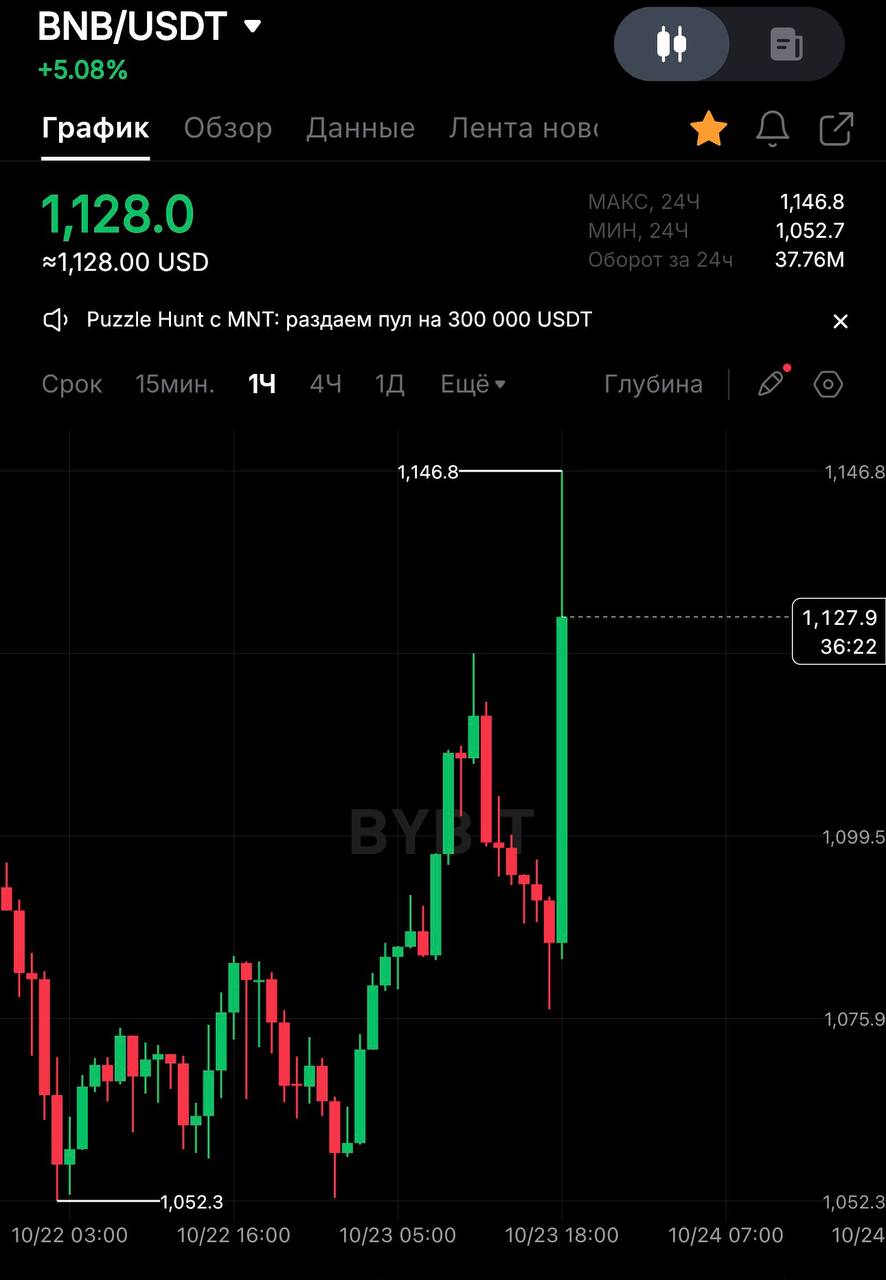Image resolution: width=886 pixels, height=1280 pixels.
Task: Open the Обзор tab
Action: 228,128
